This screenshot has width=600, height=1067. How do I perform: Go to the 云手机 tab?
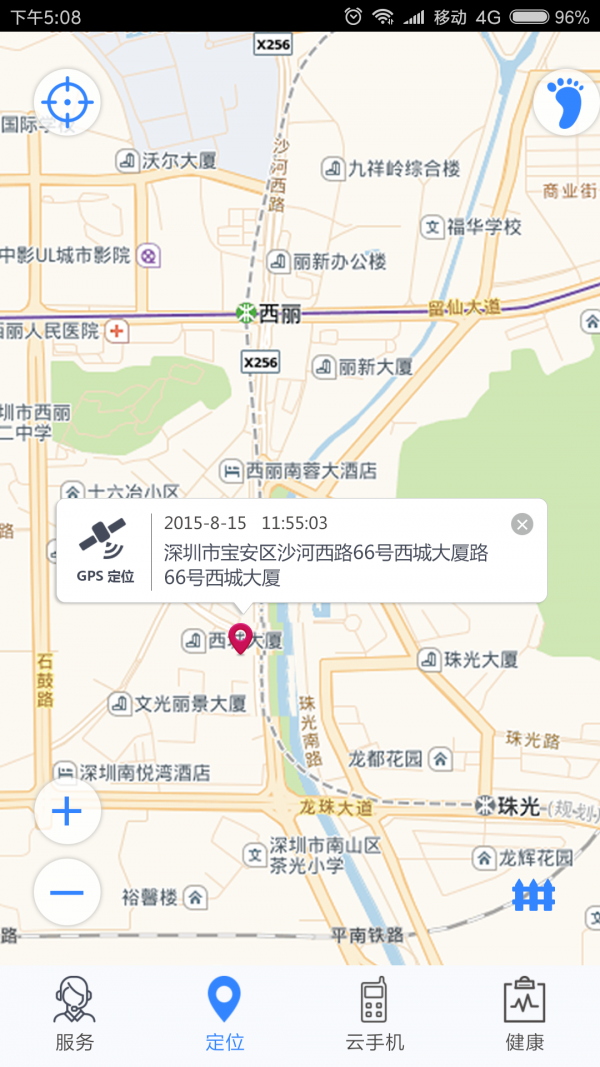click(x=375, y=1014)
